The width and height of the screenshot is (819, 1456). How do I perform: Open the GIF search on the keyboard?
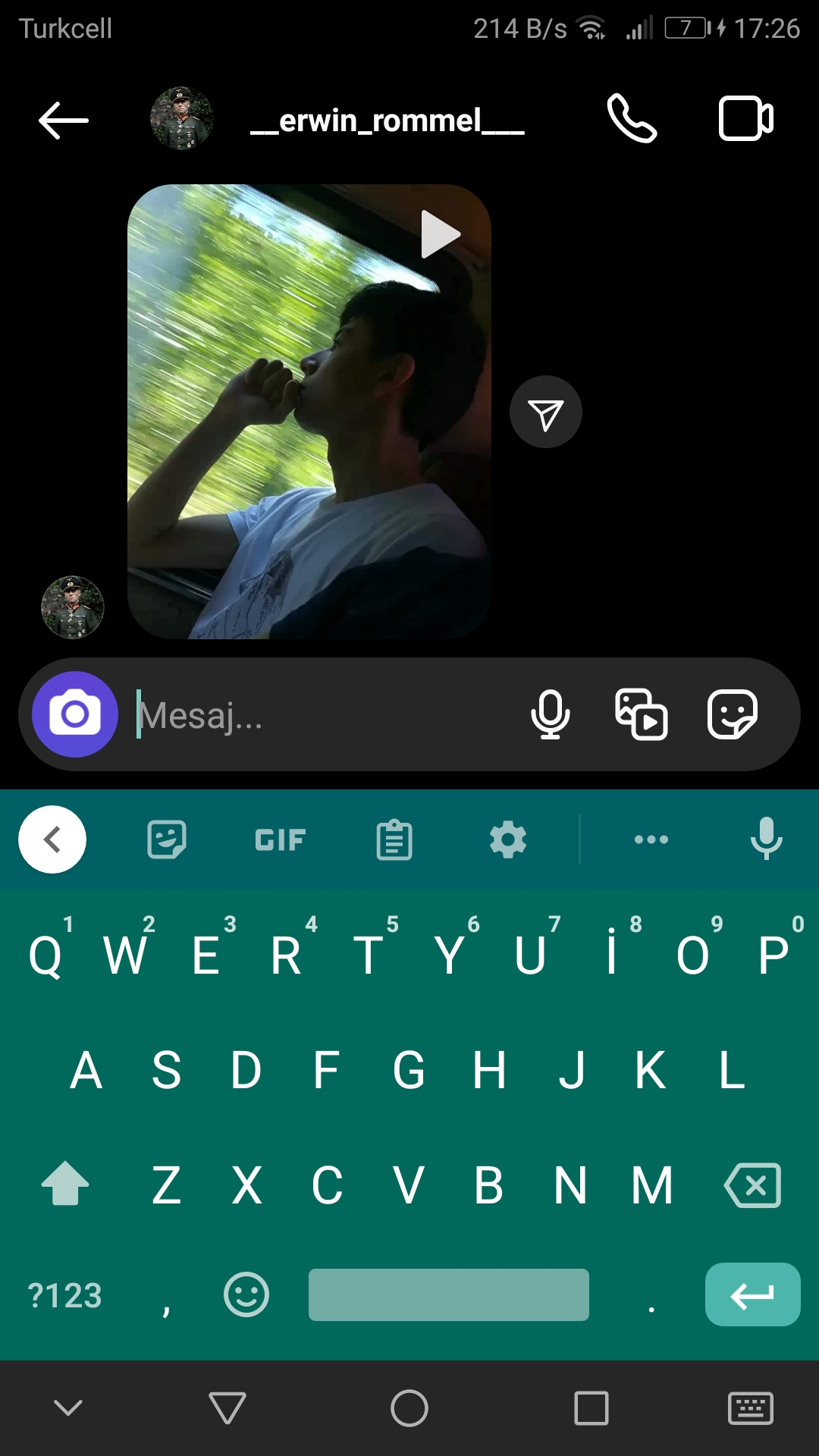point(280,839)
